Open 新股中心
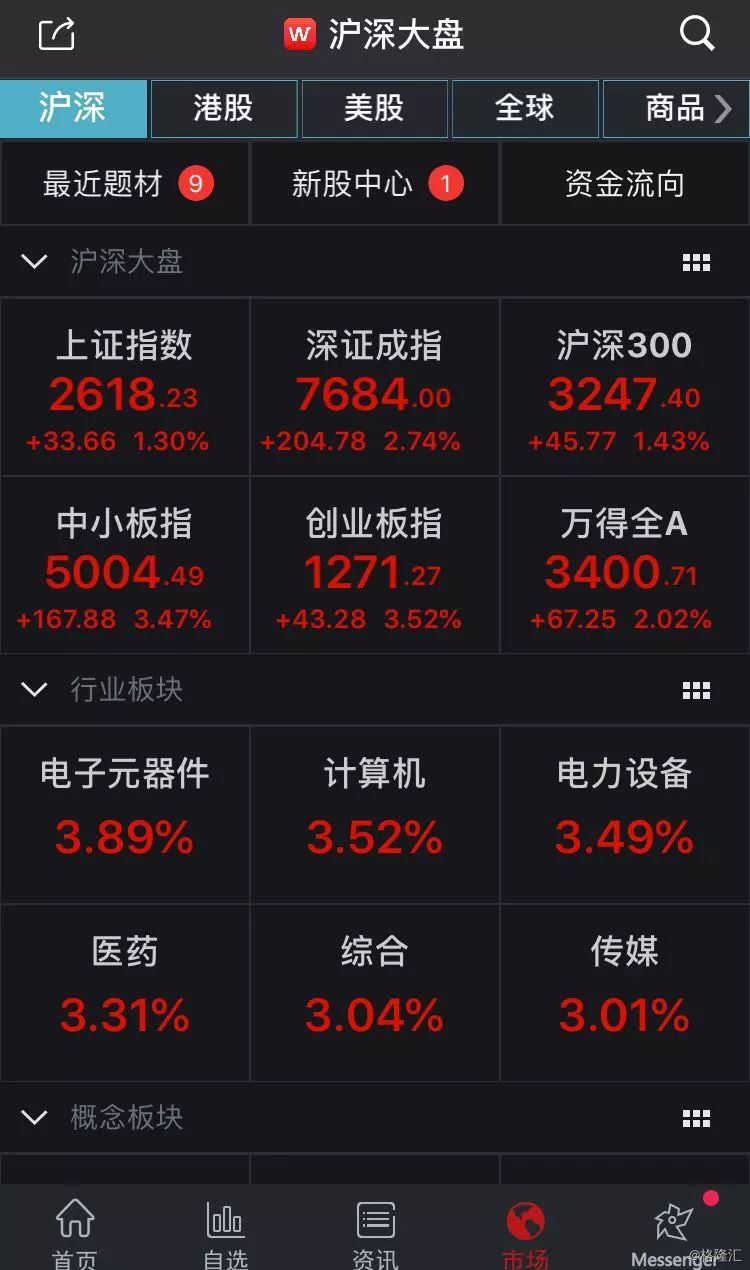The image size is (750, 1270). pyautogui.click(x=374, y=184)
